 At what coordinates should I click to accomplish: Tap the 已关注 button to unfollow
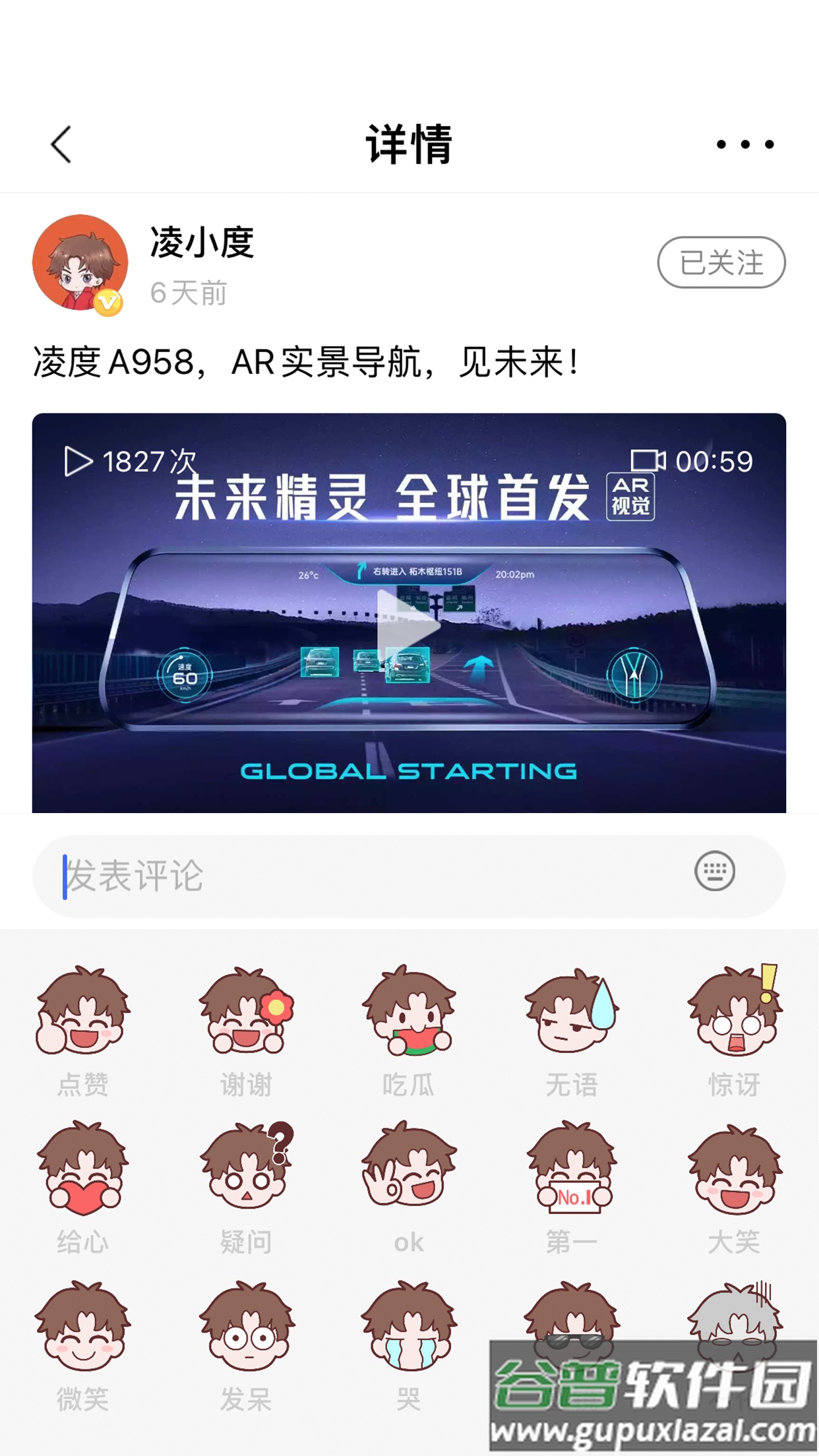[x=721, y=262]
